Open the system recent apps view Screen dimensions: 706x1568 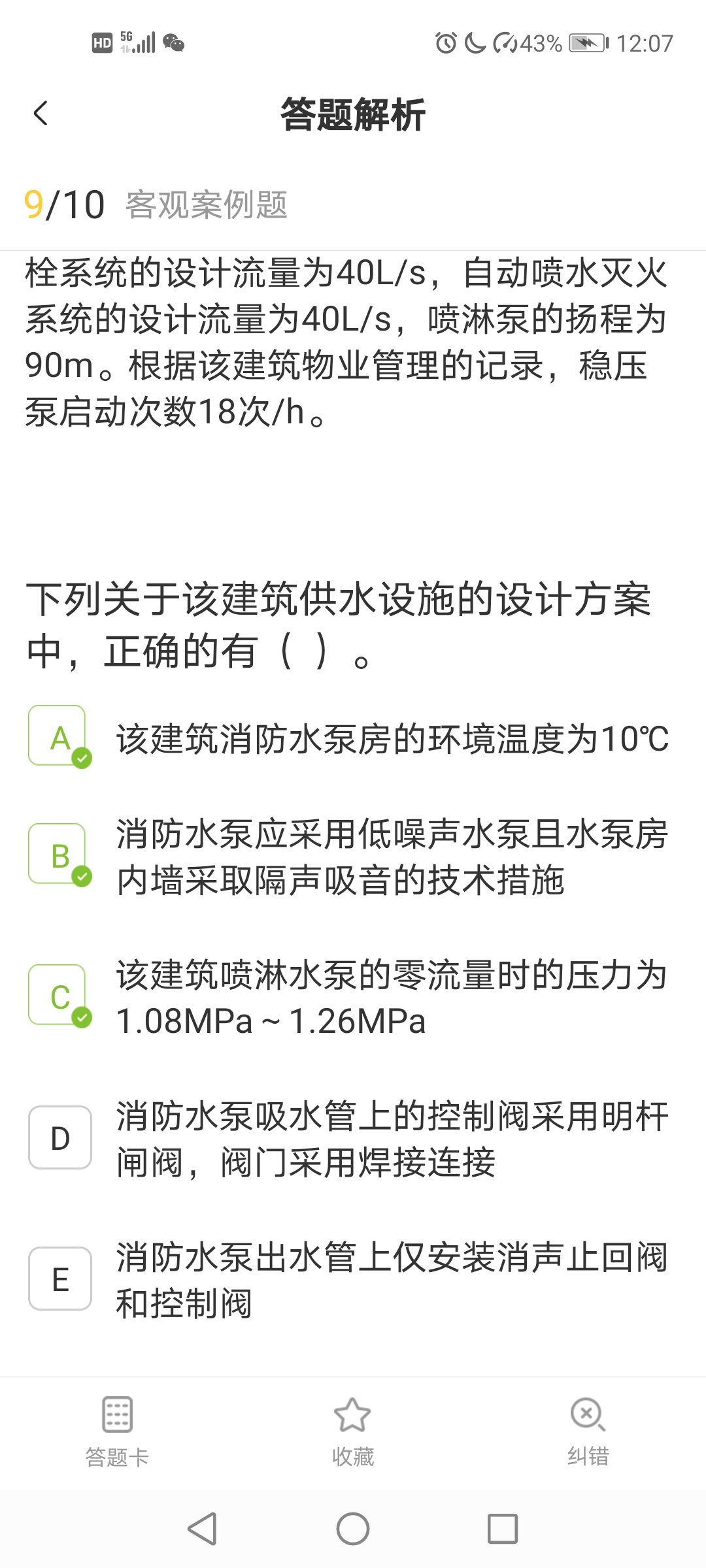[x=503, y=1529]
